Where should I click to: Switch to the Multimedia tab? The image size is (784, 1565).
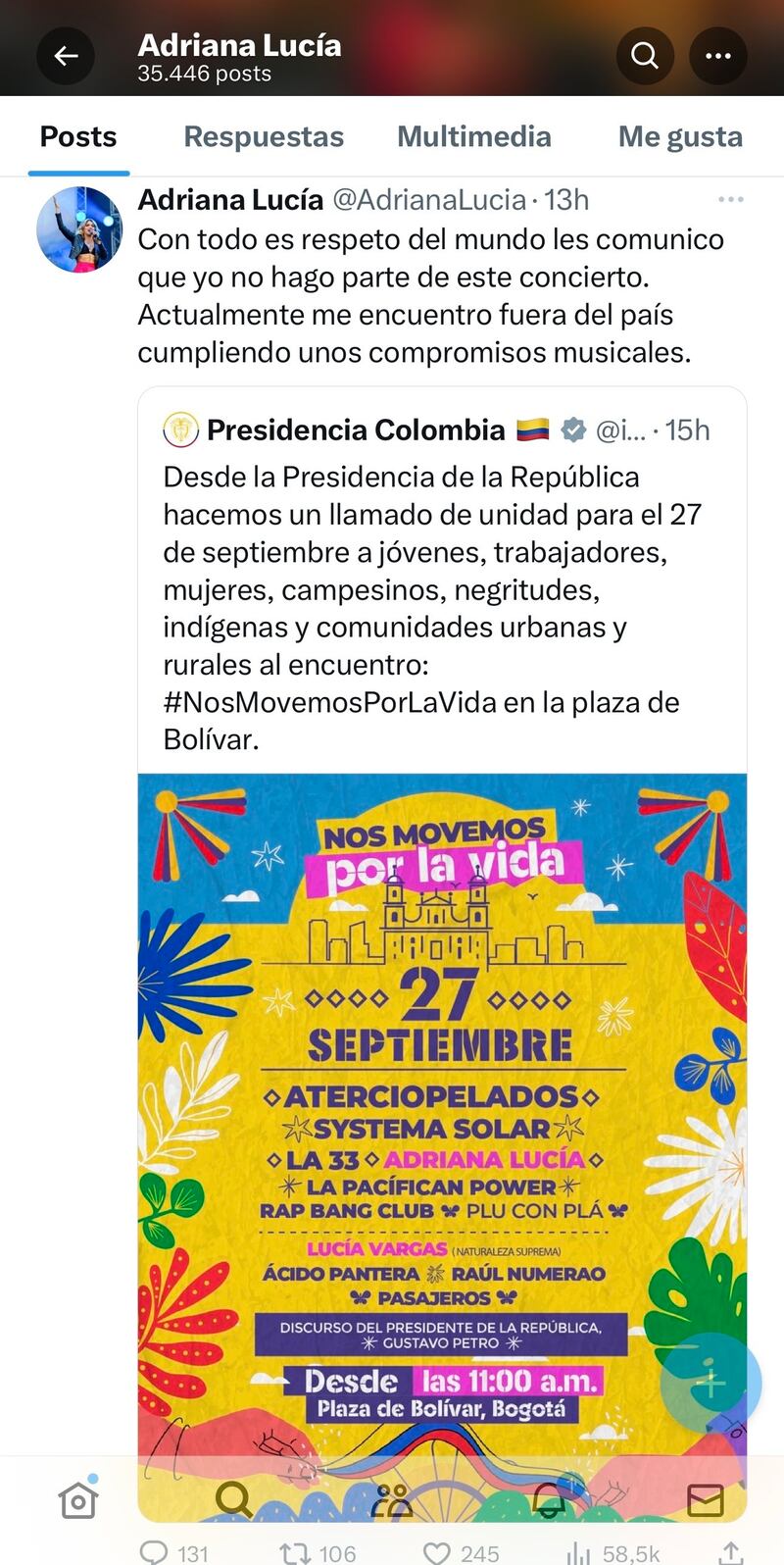tap(474, 137)
